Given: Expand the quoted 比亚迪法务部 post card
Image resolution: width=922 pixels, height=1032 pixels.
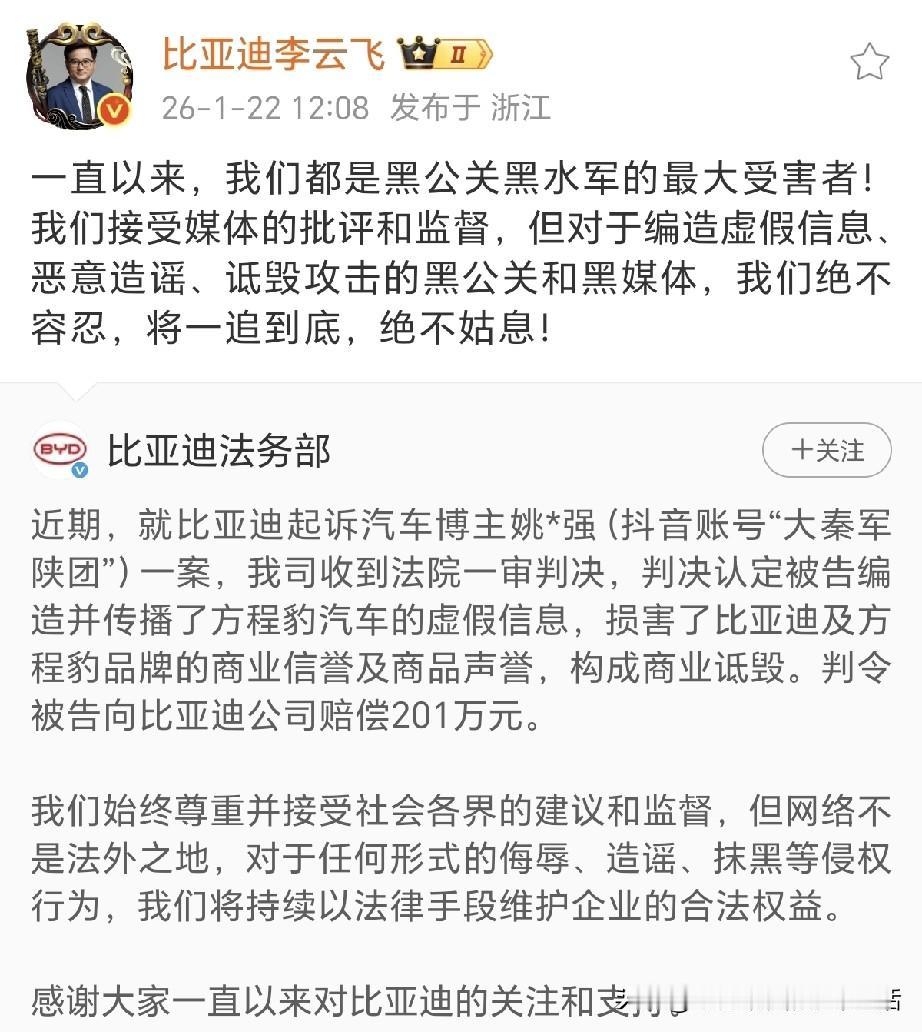Looking at the screenshot, I should pos(460,700).
